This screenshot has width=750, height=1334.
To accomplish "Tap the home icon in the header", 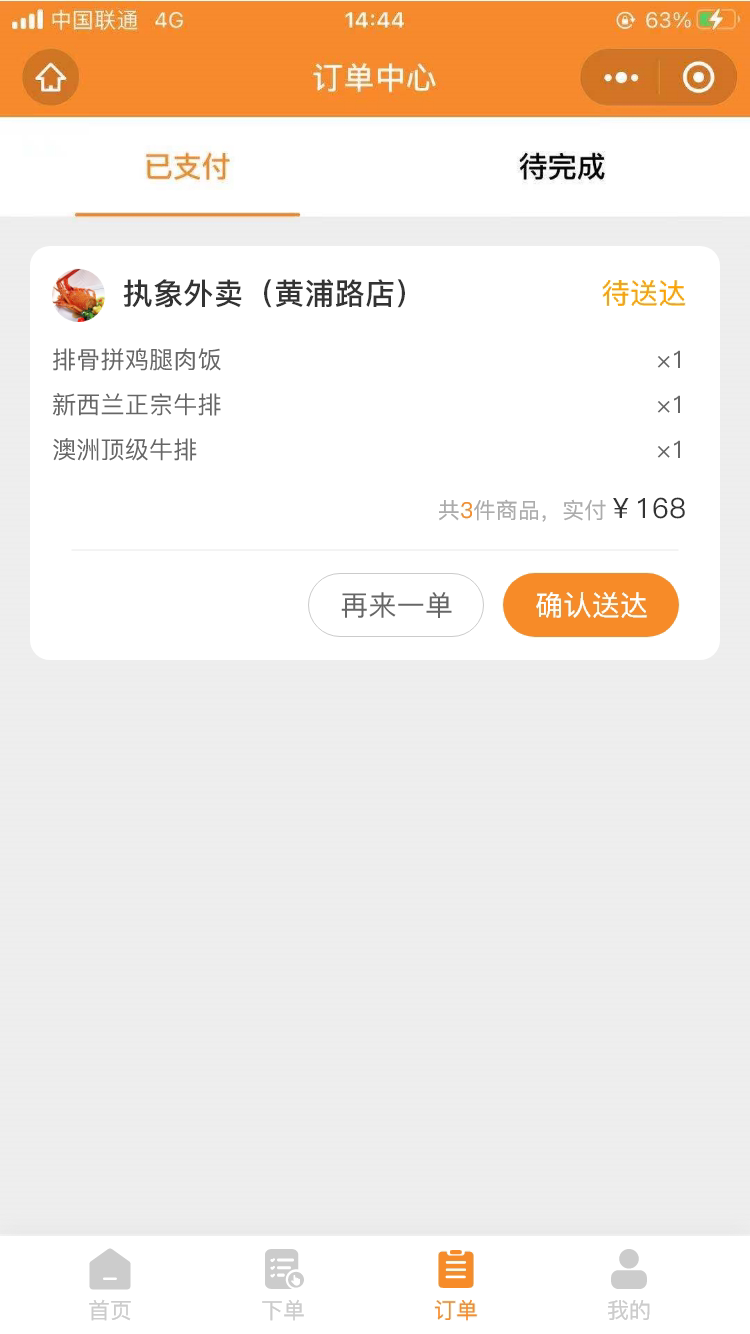I will click(51, 77).
